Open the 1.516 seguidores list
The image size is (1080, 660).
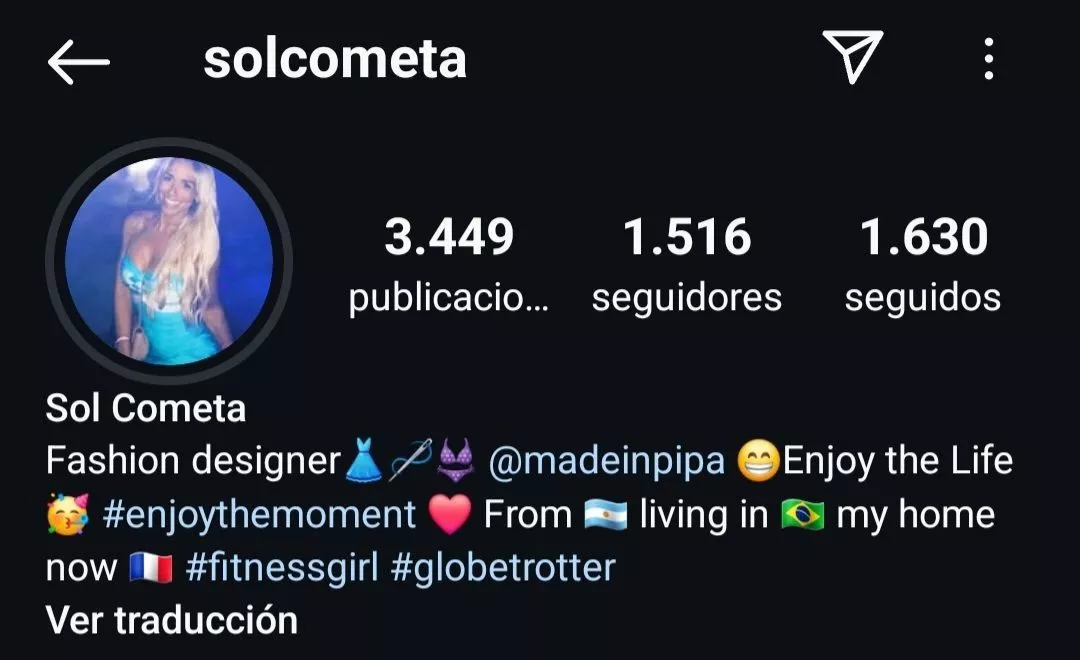click(686, 264)
